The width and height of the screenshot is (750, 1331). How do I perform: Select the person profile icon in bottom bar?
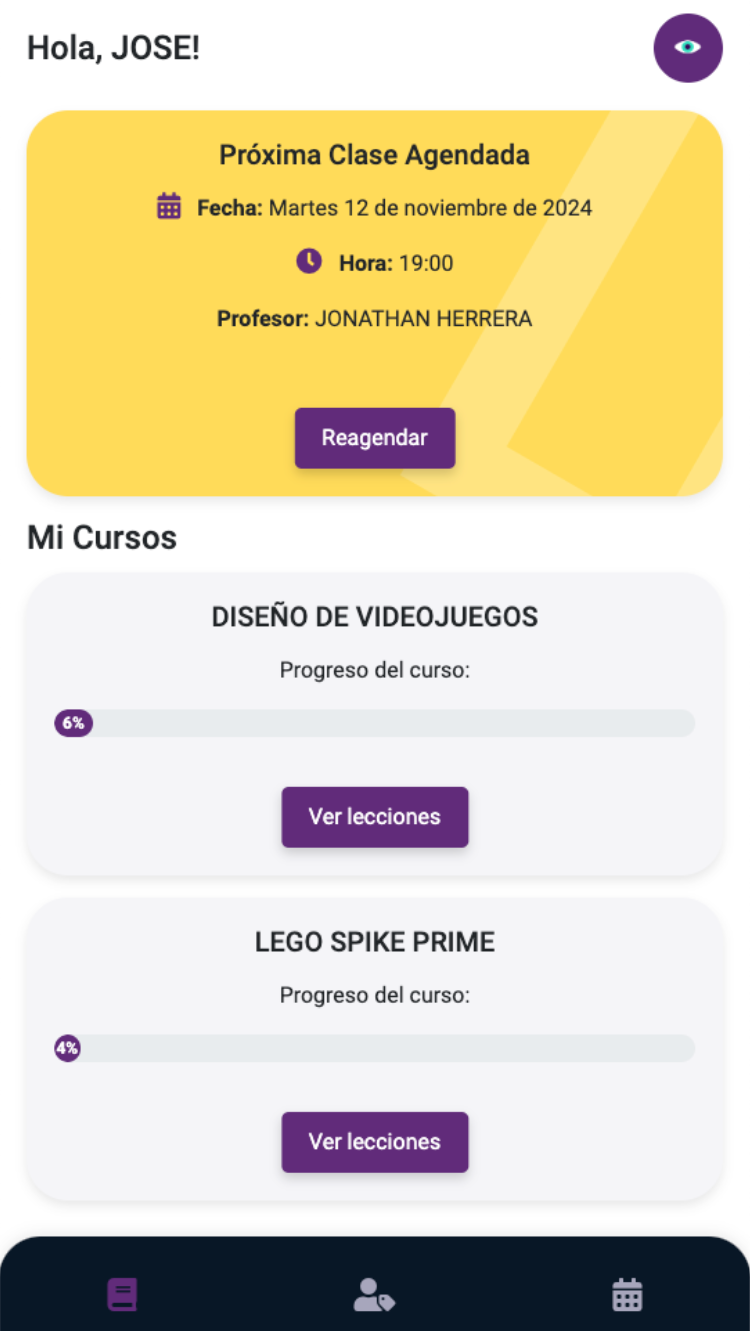click(x=375, y=1293)
